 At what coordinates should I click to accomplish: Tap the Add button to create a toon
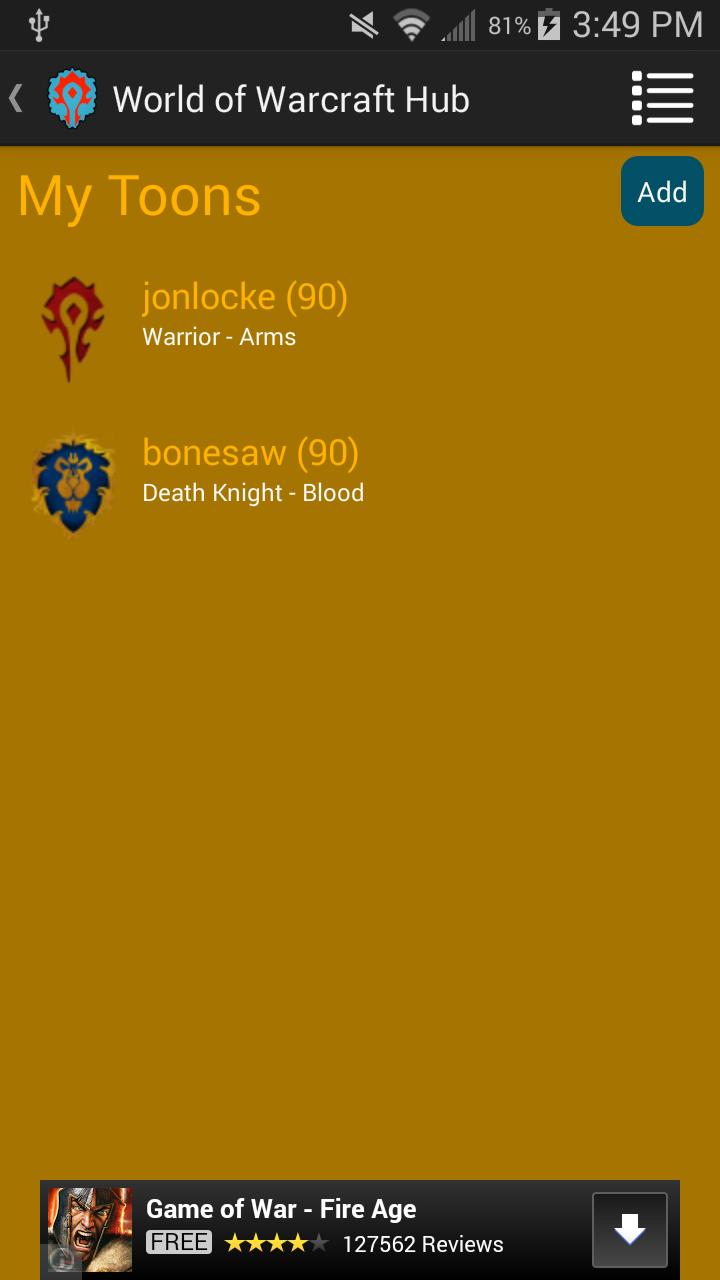[x=662, y=191]
